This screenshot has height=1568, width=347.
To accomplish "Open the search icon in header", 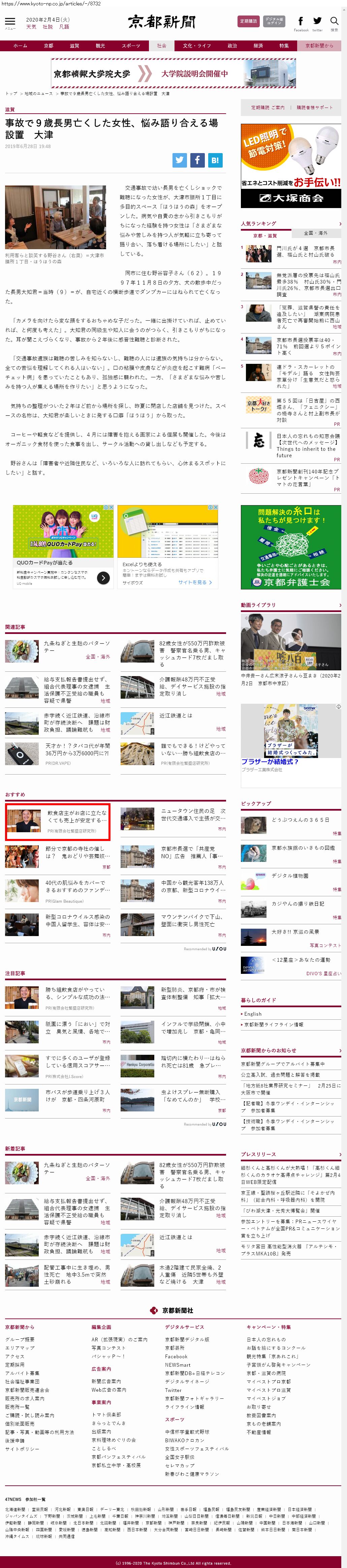I will (334, 22).
